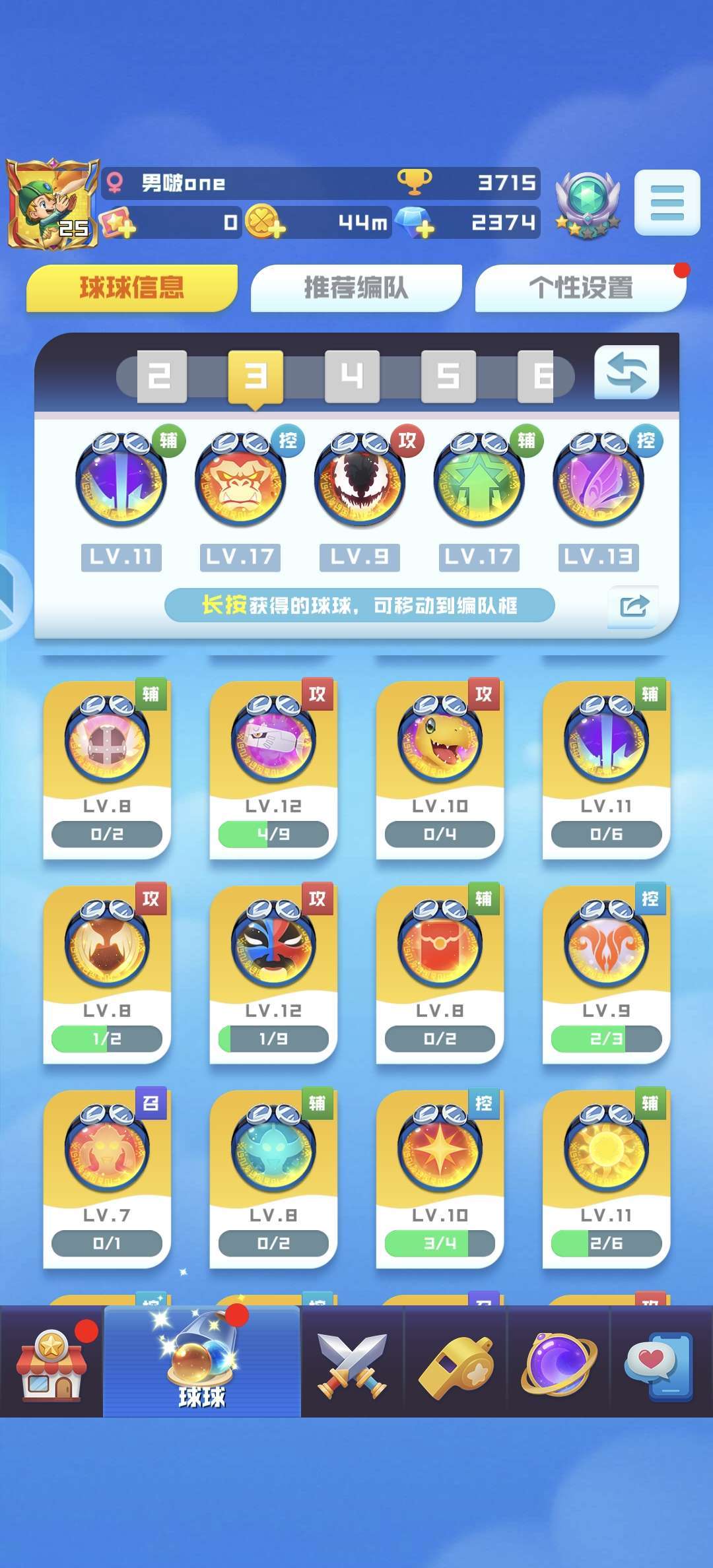Switch to team slot number 2
The height and width of the screenshot is (1568, 713).
[162, 377]
